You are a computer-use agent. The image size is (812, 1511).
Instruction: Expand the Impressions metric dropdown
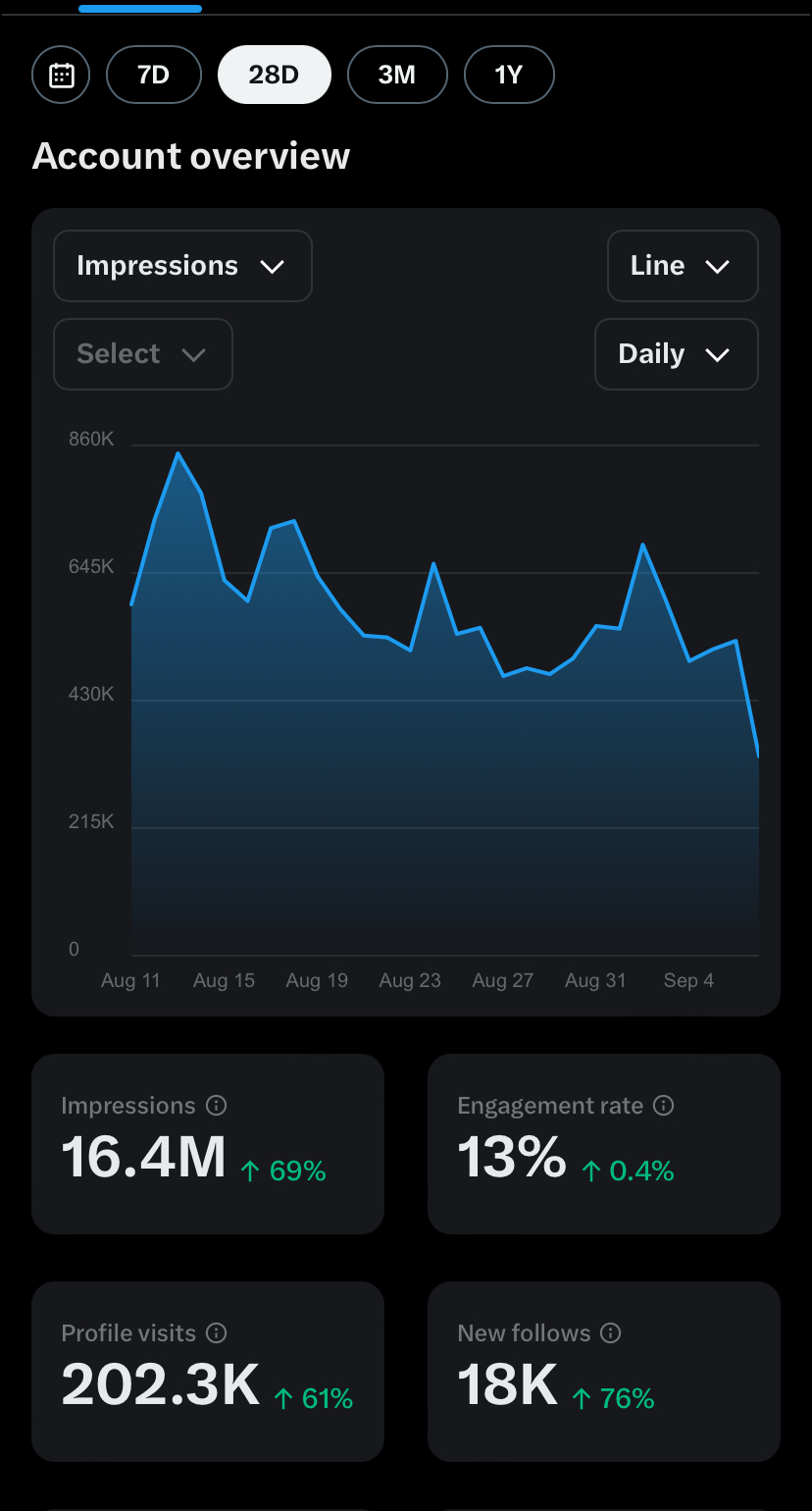182,266
